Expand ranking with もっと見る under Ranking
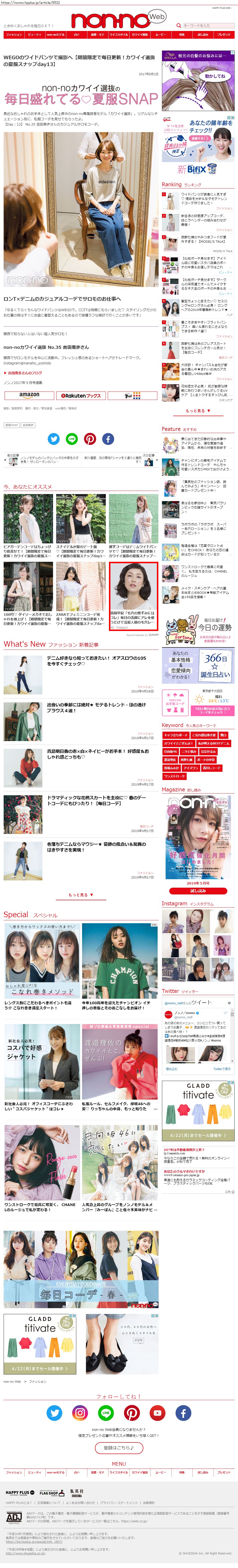The width and height of the screenshot is (238, 1568). pos(198,411)
